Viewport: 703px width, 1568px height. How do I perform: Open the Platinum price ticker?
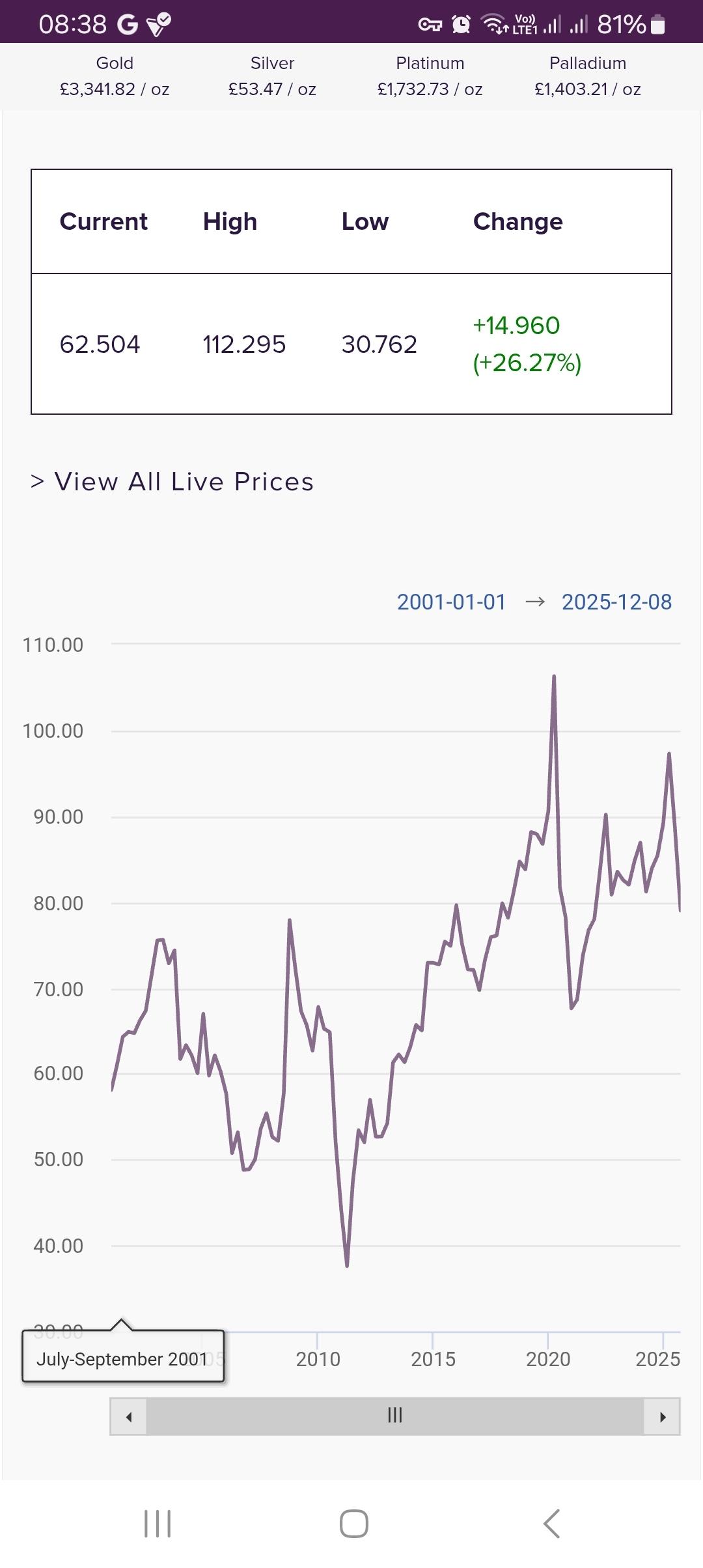[430, 76]
